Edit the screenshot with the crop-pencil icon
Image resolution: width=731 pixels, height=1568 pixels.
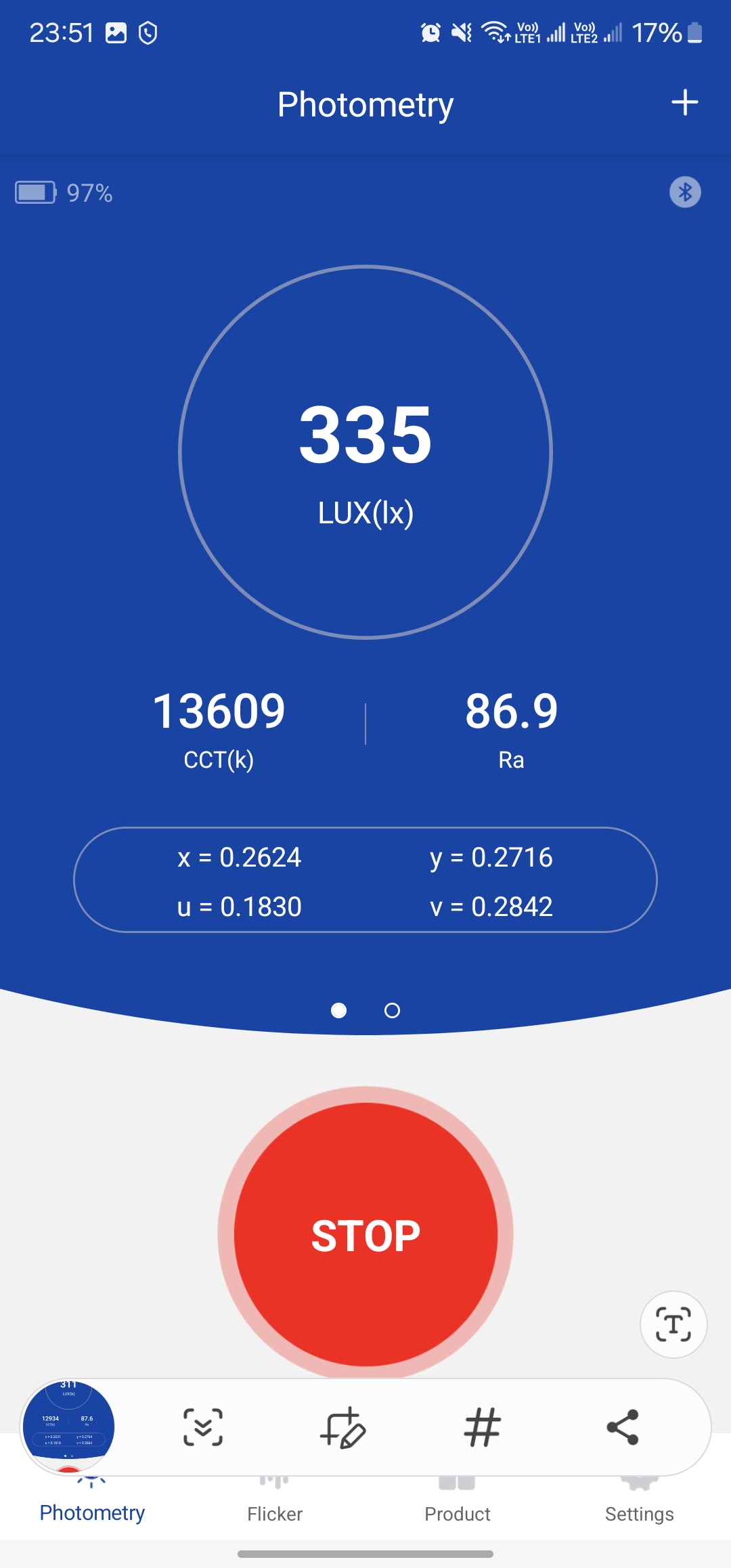tap(343, 1427)
